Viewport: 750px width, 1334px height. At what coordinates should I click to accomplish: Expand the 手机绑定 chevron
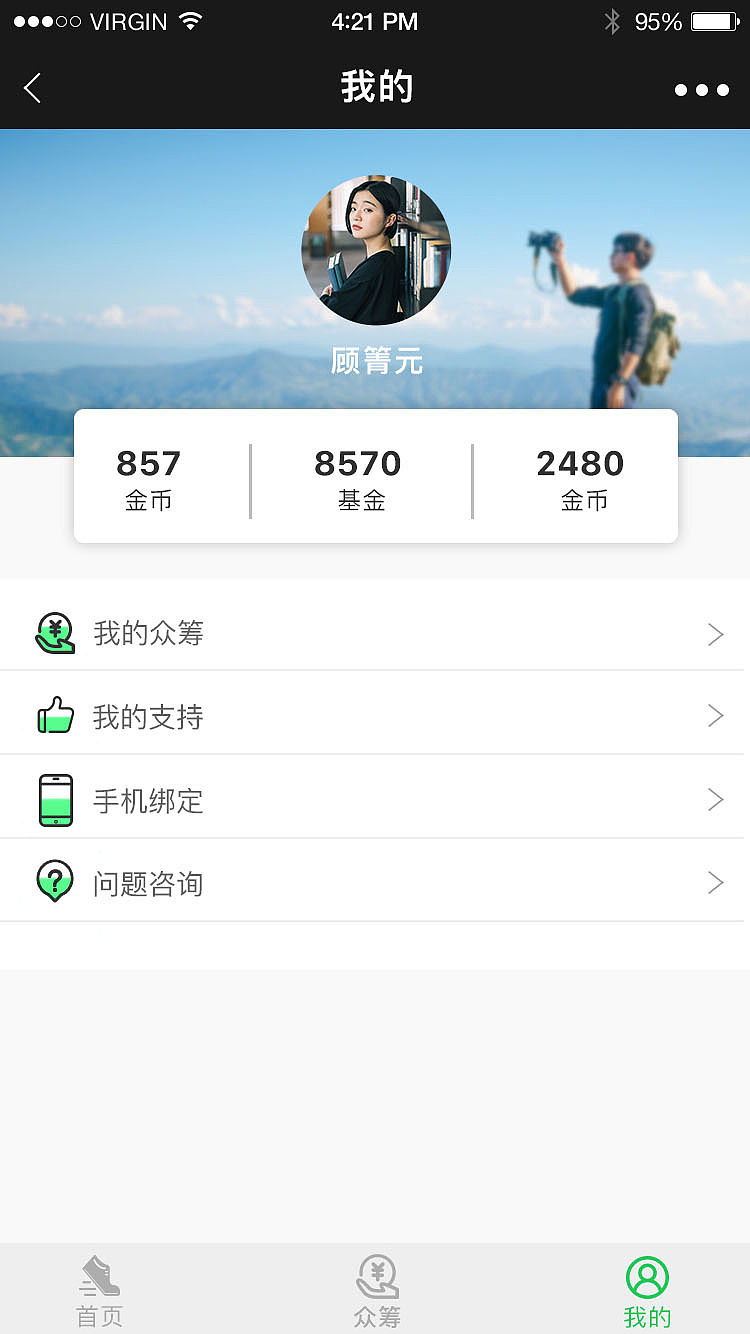coord(715,799)
